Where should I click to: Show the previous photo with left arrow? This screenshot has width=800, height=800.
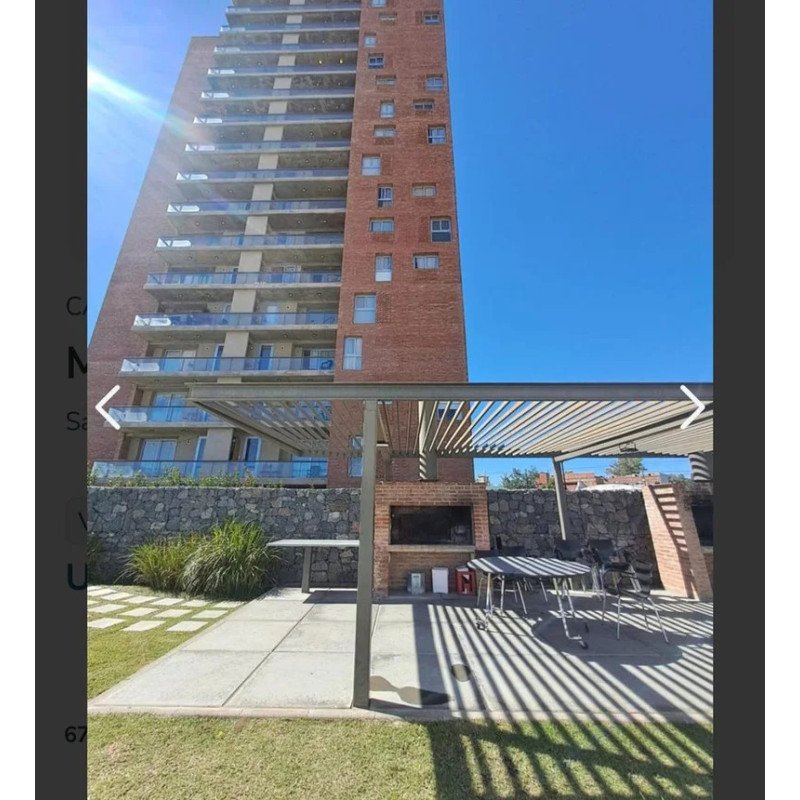click(108, 407)
